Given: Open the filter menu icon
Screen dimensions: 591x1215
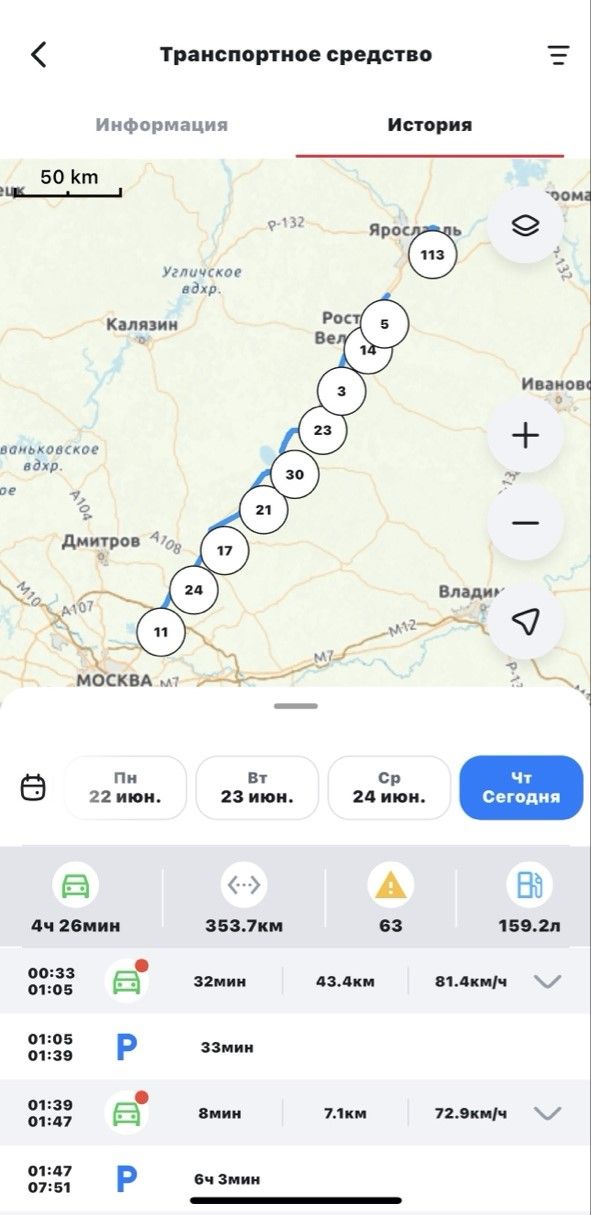Looking at the screenshot, I should (x=558, y=55).
